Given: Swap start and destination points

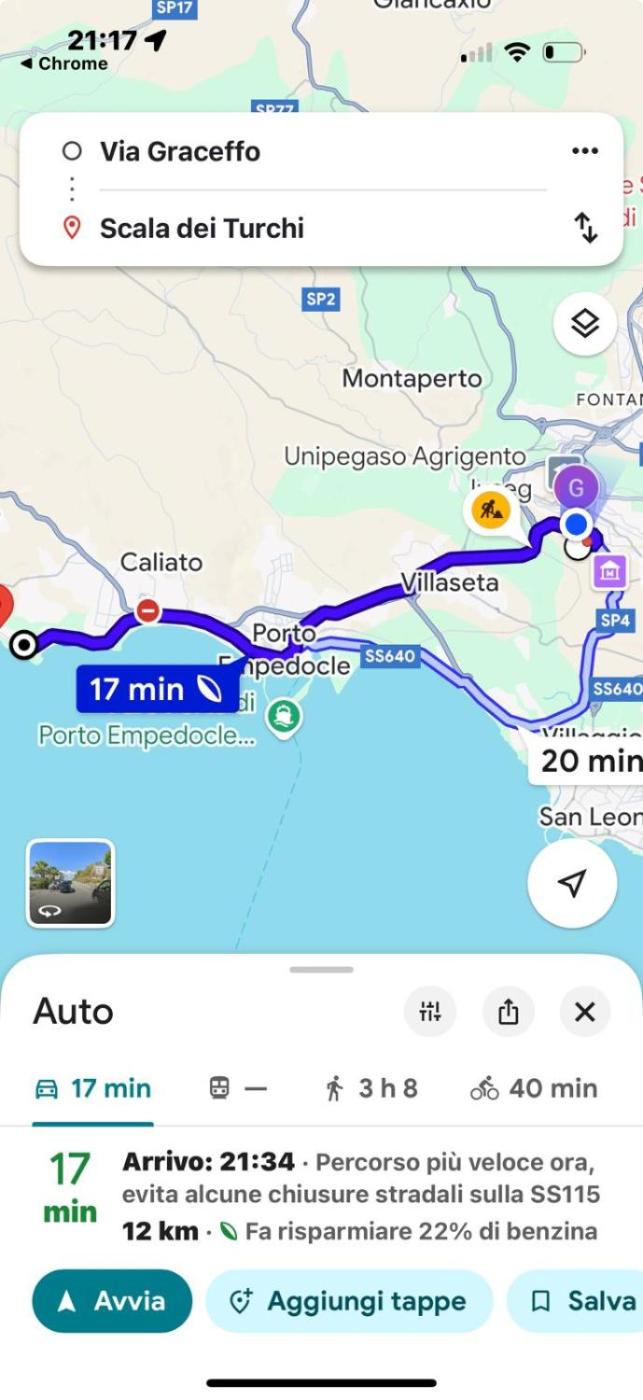Looking at the screenshot, I should (x=585, y=228).
